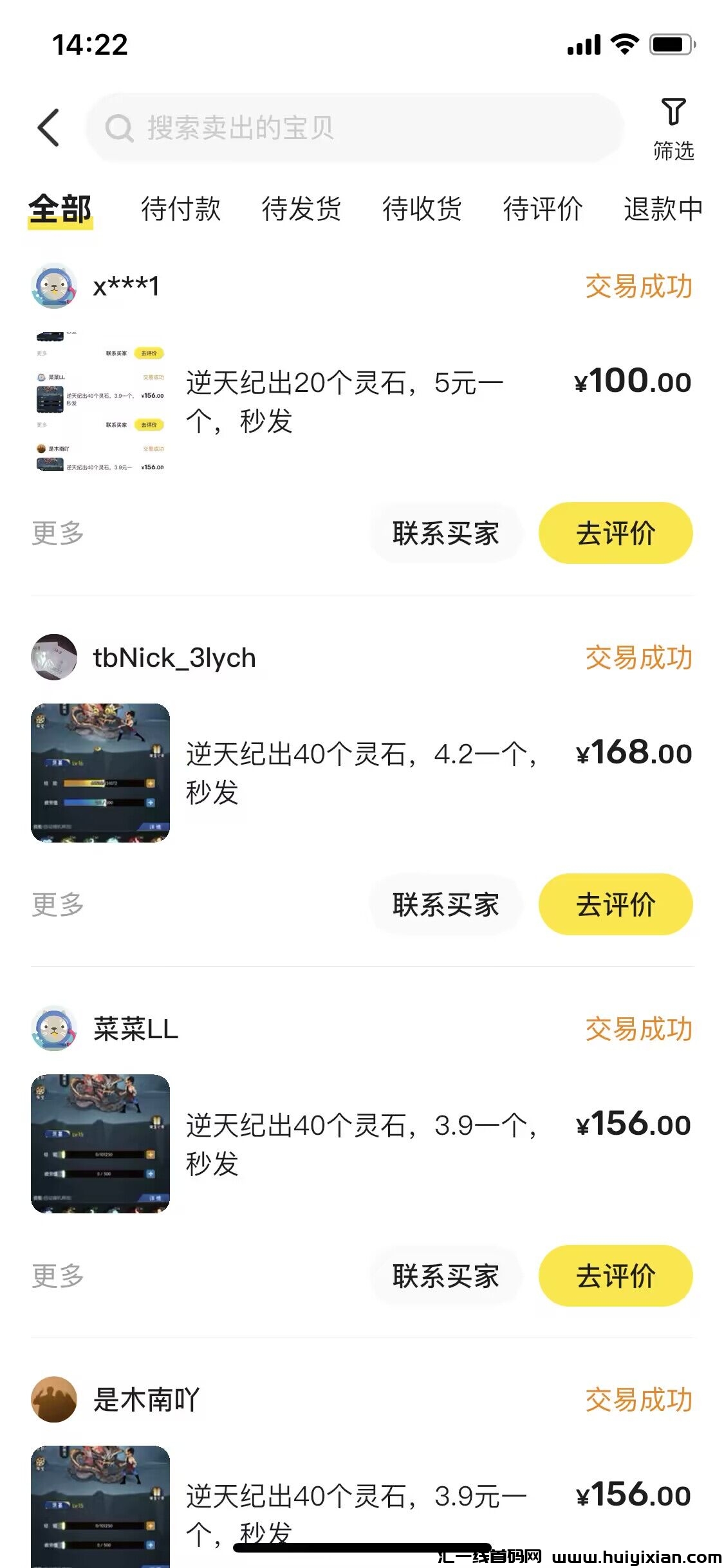The image size is (724, 1568).
Task: Open 更多 under x***1's order
Action: pos(58,534)
